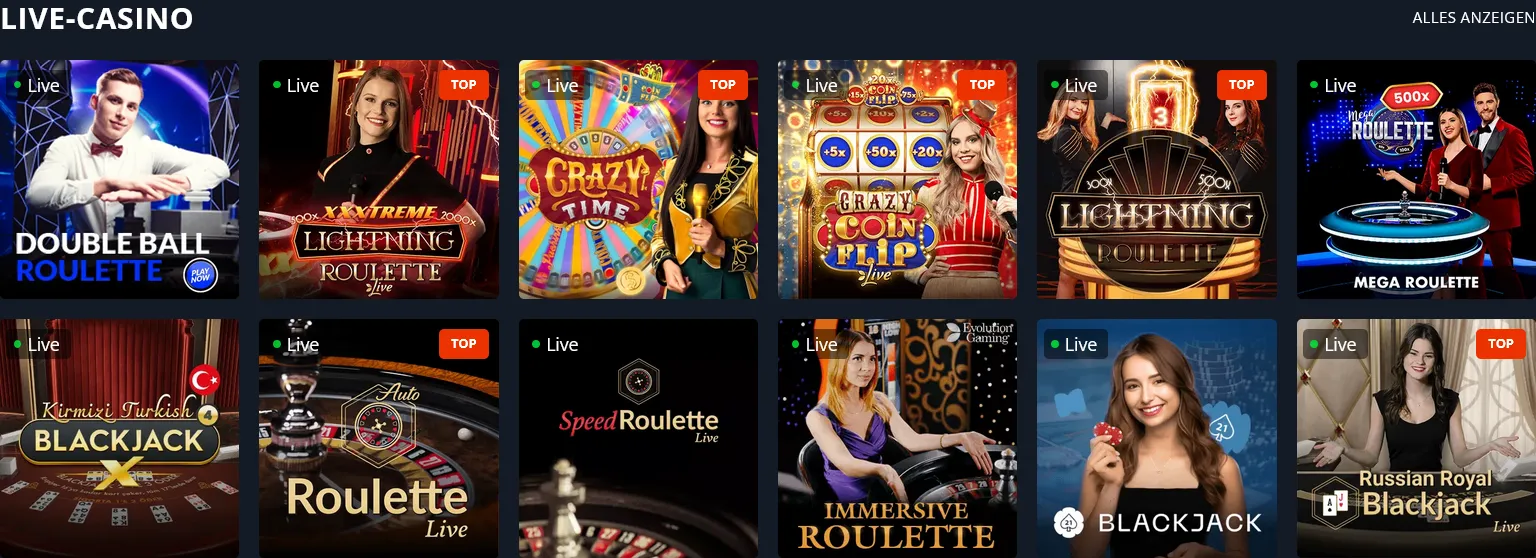The width and height of the screenshot is (1536, 558).
Task: Select the Mega Roulette game
Action: tap(1415, 180)
